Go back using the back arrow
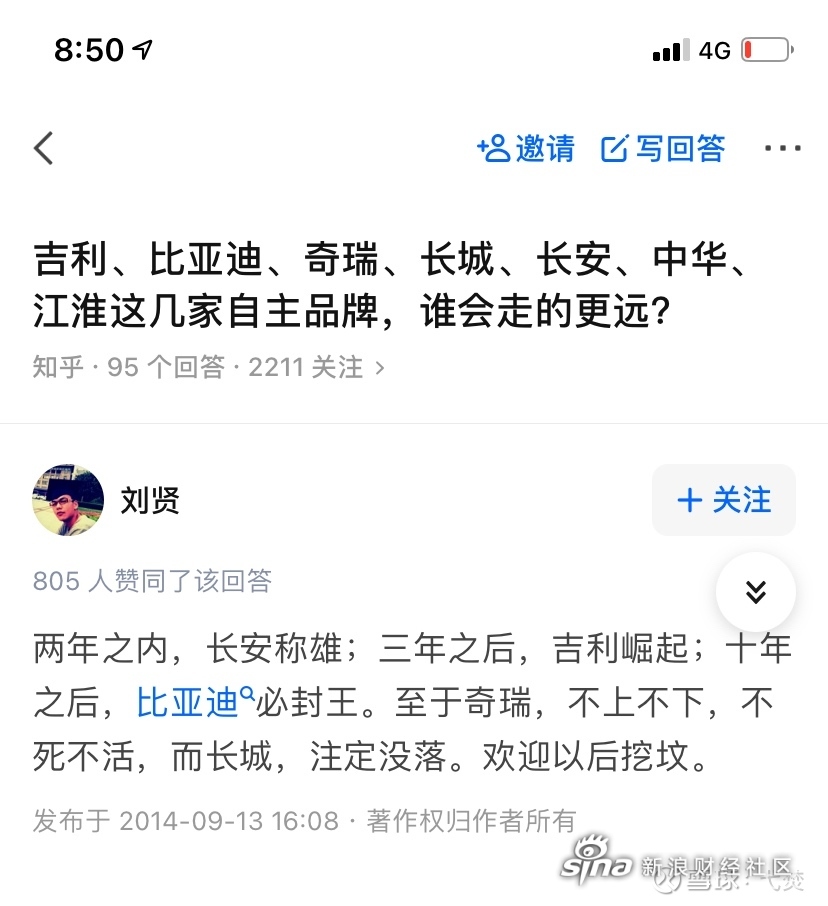This screenshot has height=906, width=828. pos(44,149)
